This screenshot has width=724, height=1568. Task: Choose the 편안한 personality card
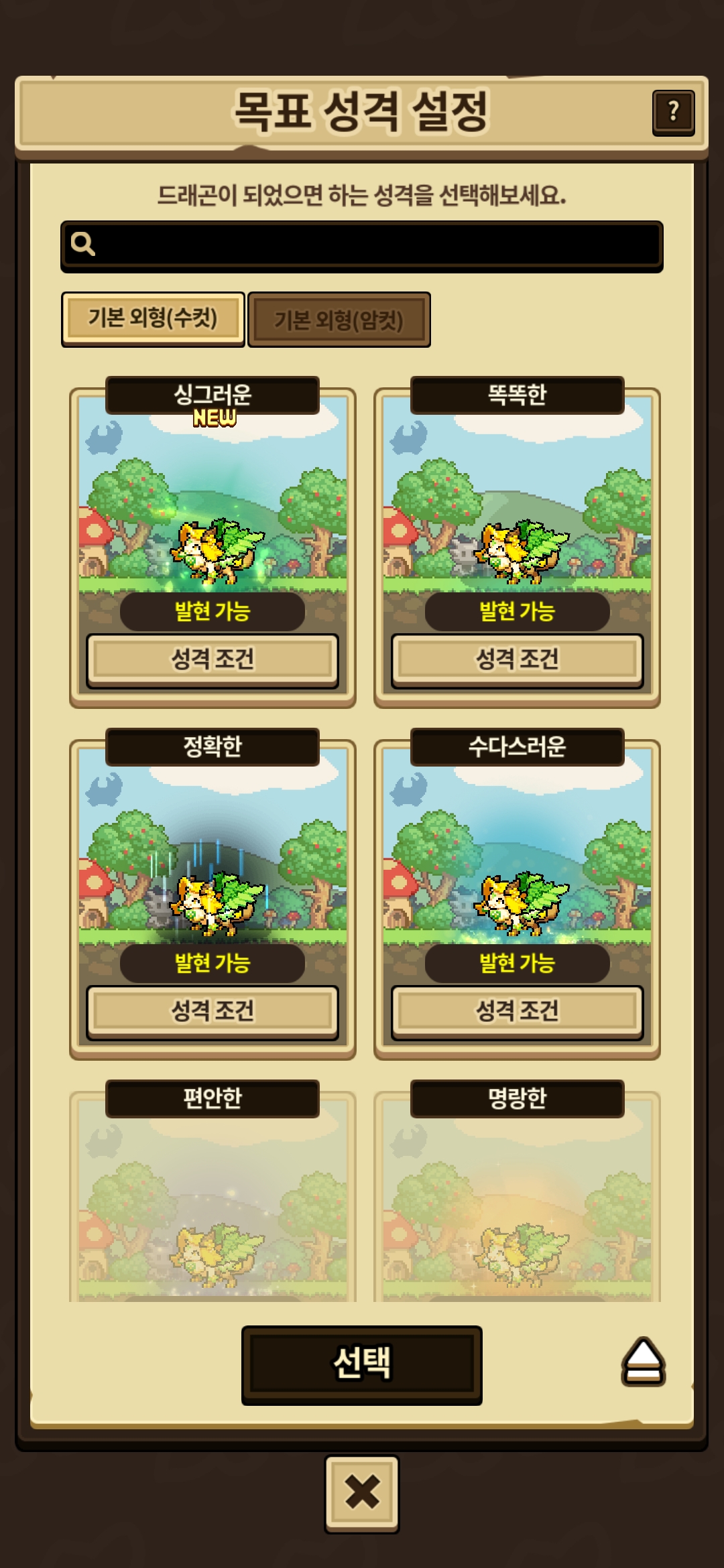[x=213, y=1206]
